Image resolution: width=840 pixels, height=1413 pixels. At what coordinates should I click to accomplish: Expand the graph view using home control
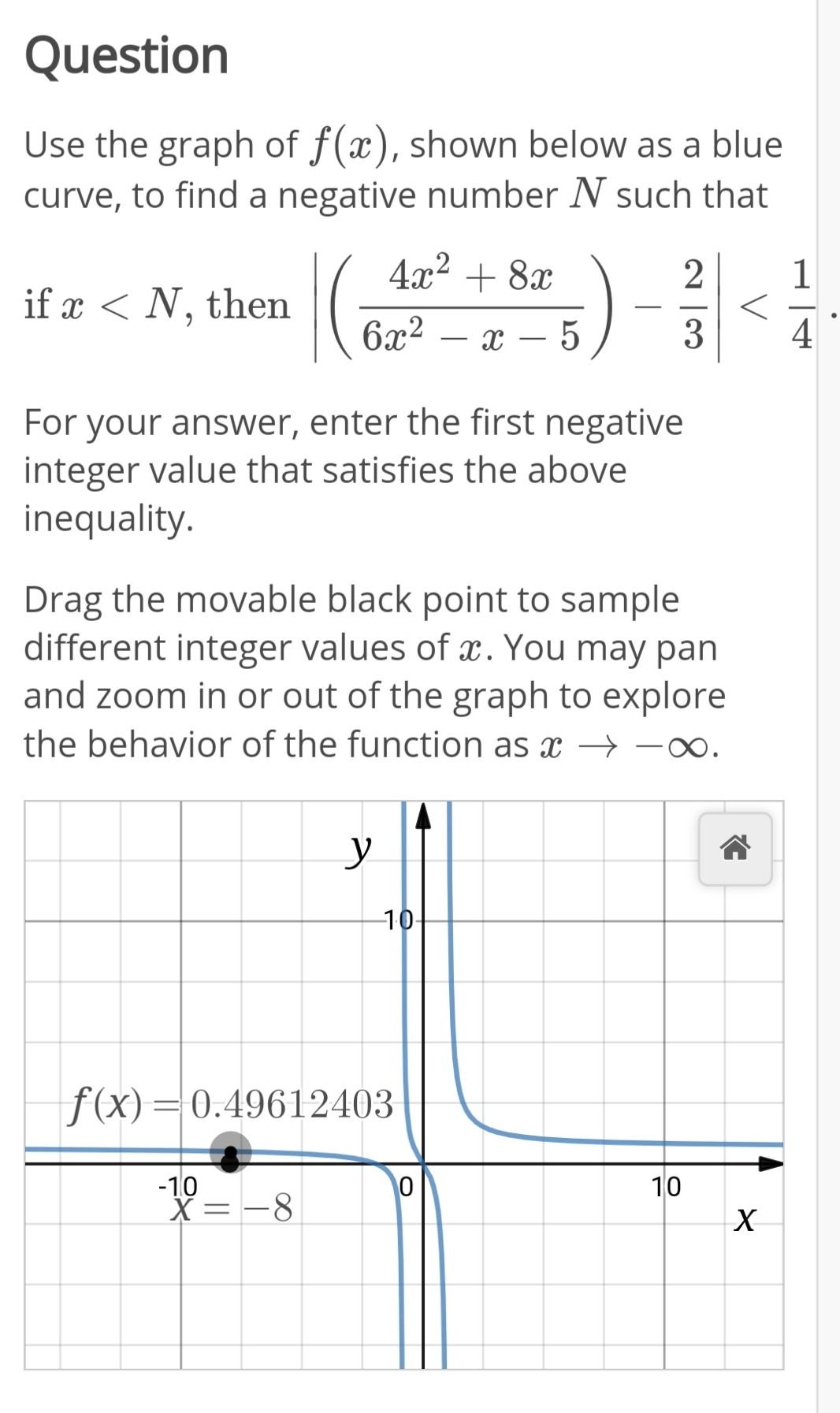[736, 849]
